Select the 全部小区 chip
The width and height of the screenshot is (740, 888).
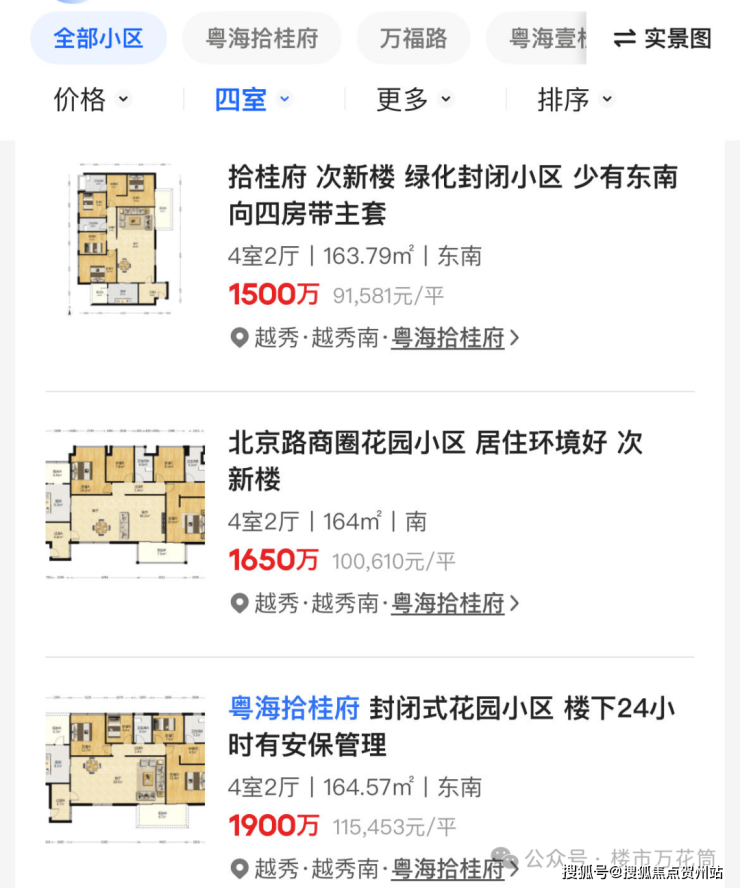pos(98,39)
